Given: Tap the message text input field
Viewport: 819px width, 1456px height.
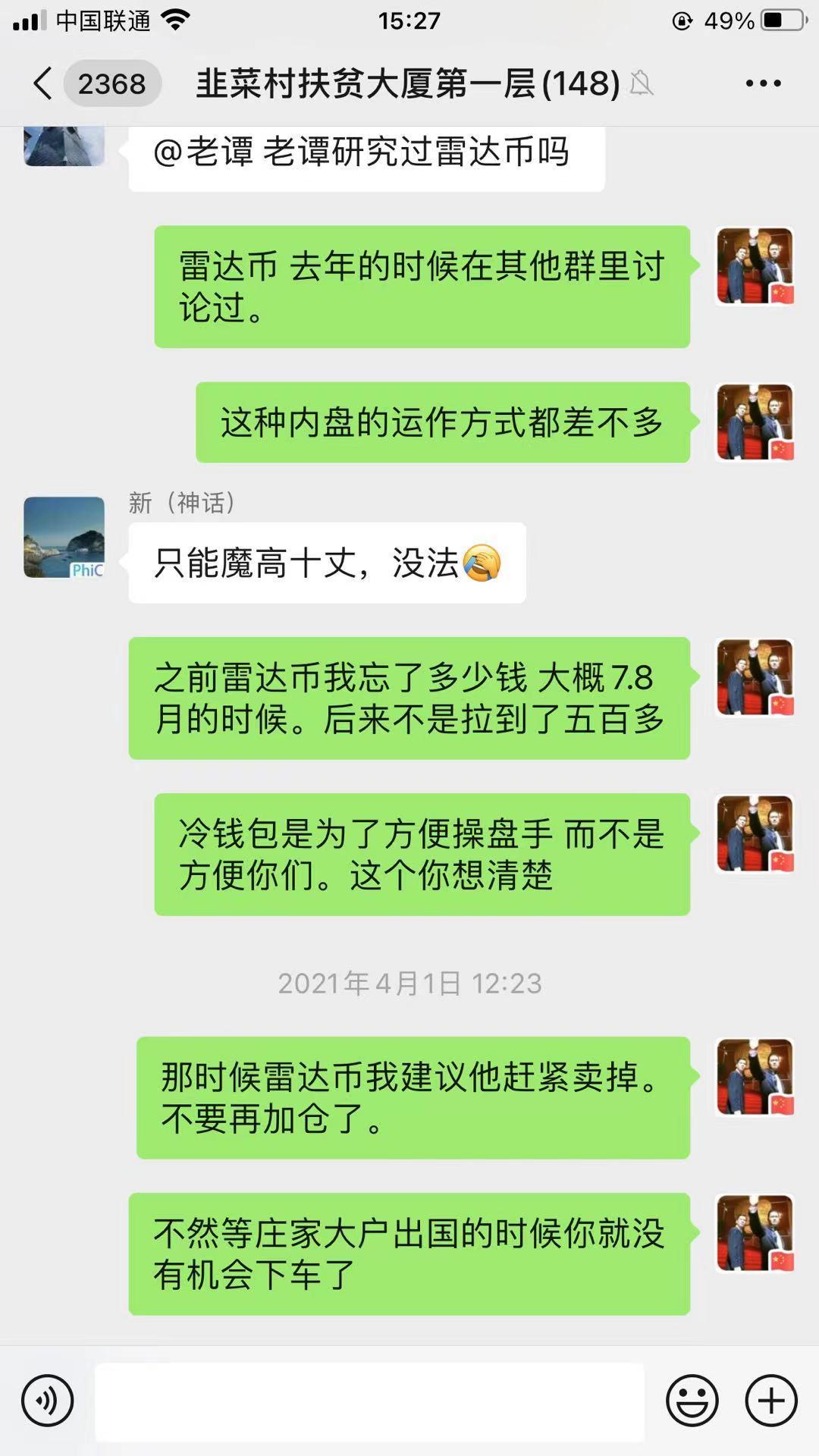Looking at the screenshot, I should click(369, 1401).
